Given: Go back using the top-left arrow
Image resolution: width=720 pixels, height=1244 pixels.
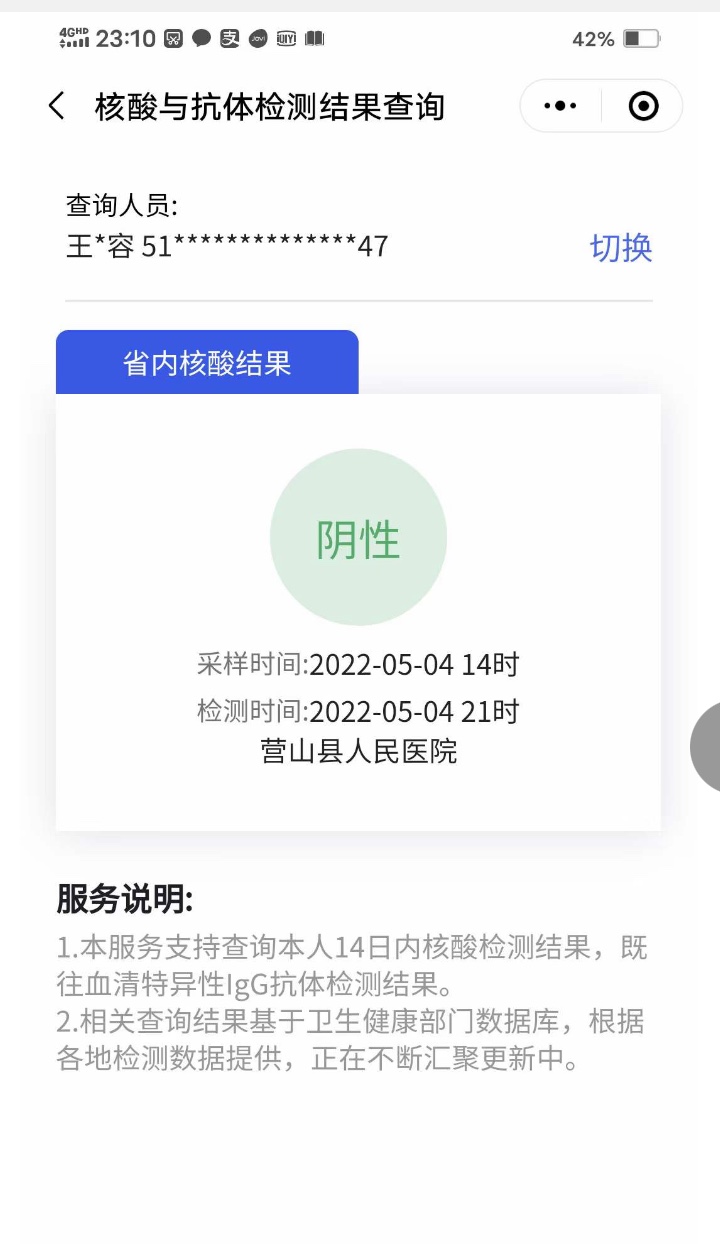Looking at the screenshot, I should [x=57, y=106].
